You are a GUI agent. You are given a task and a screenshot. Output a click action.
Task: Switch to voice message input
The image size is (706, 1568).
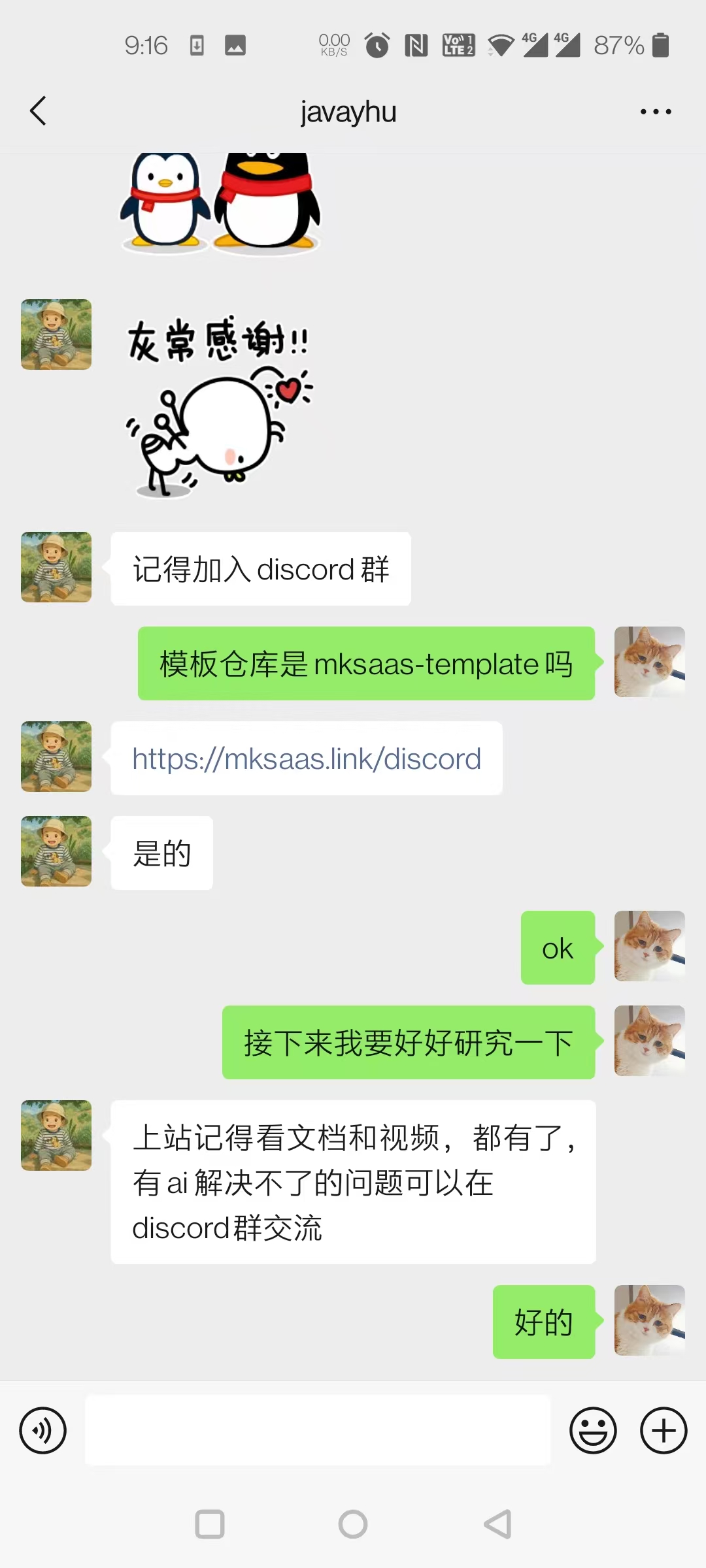pyautogui.click(x=43, y=1430)
